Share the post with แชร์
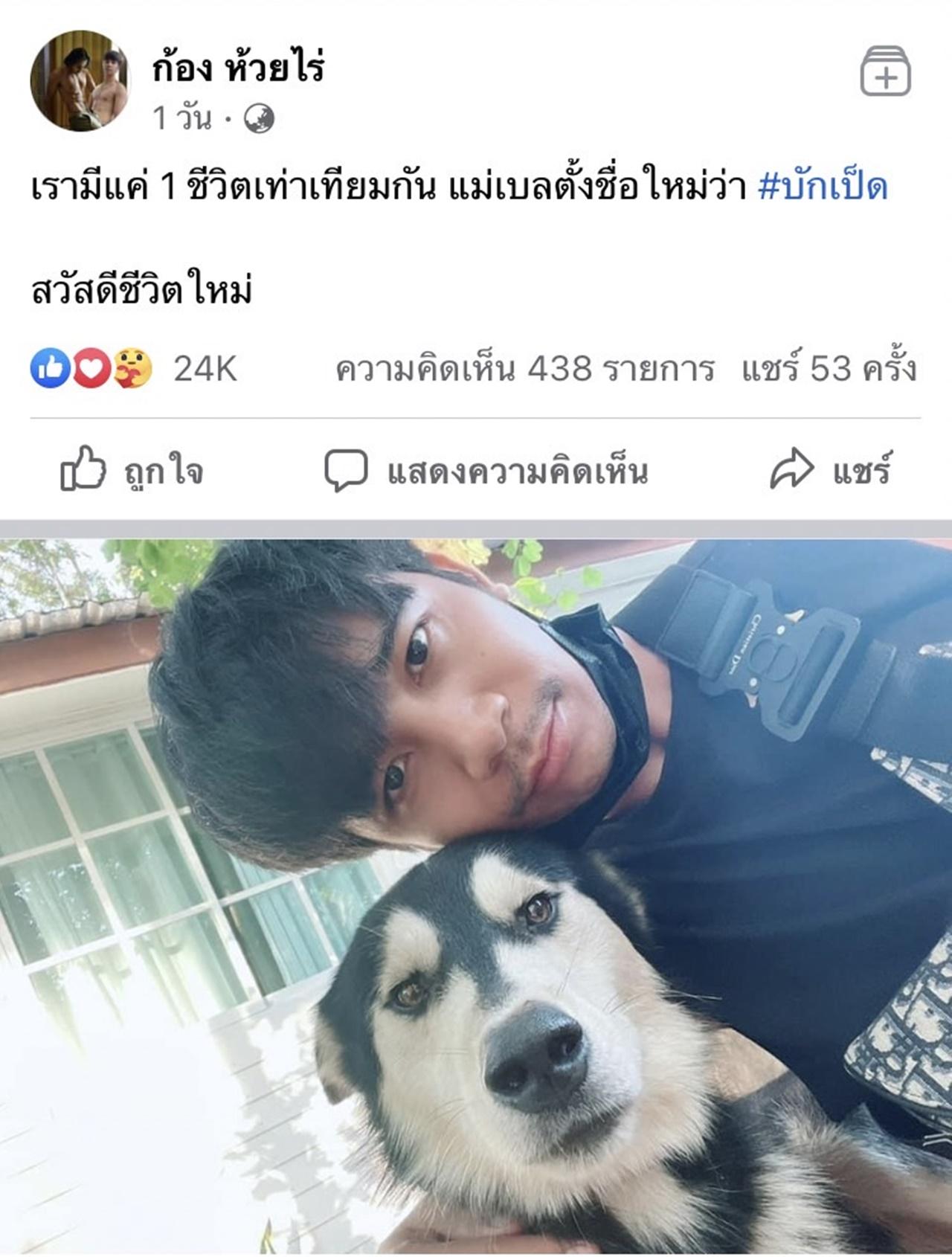The height and width of the screenshot is (1257, 952). 830,470
